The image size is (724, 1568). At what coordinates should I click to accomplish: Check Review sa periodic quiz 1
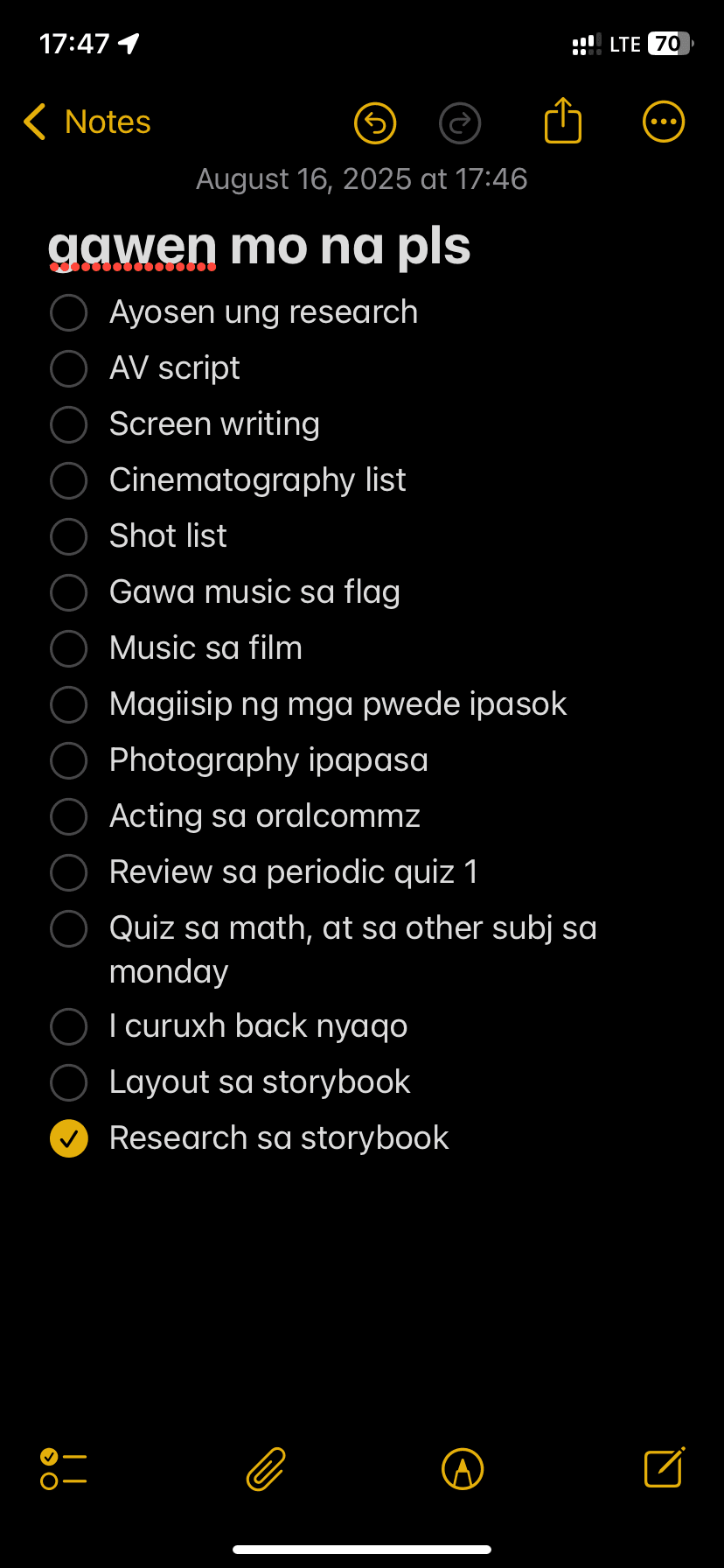pyautogui.click(x=69, y=872)
